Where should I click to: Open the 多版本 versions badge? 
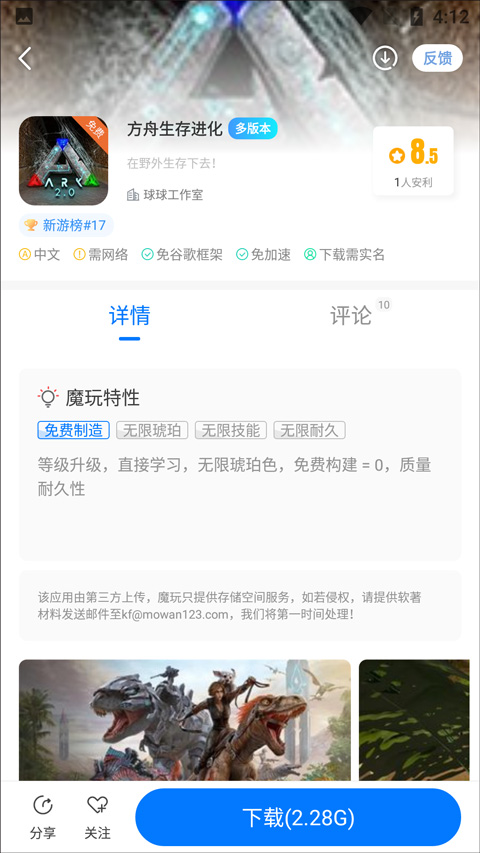pyautogui.click(x=253, y=129)
